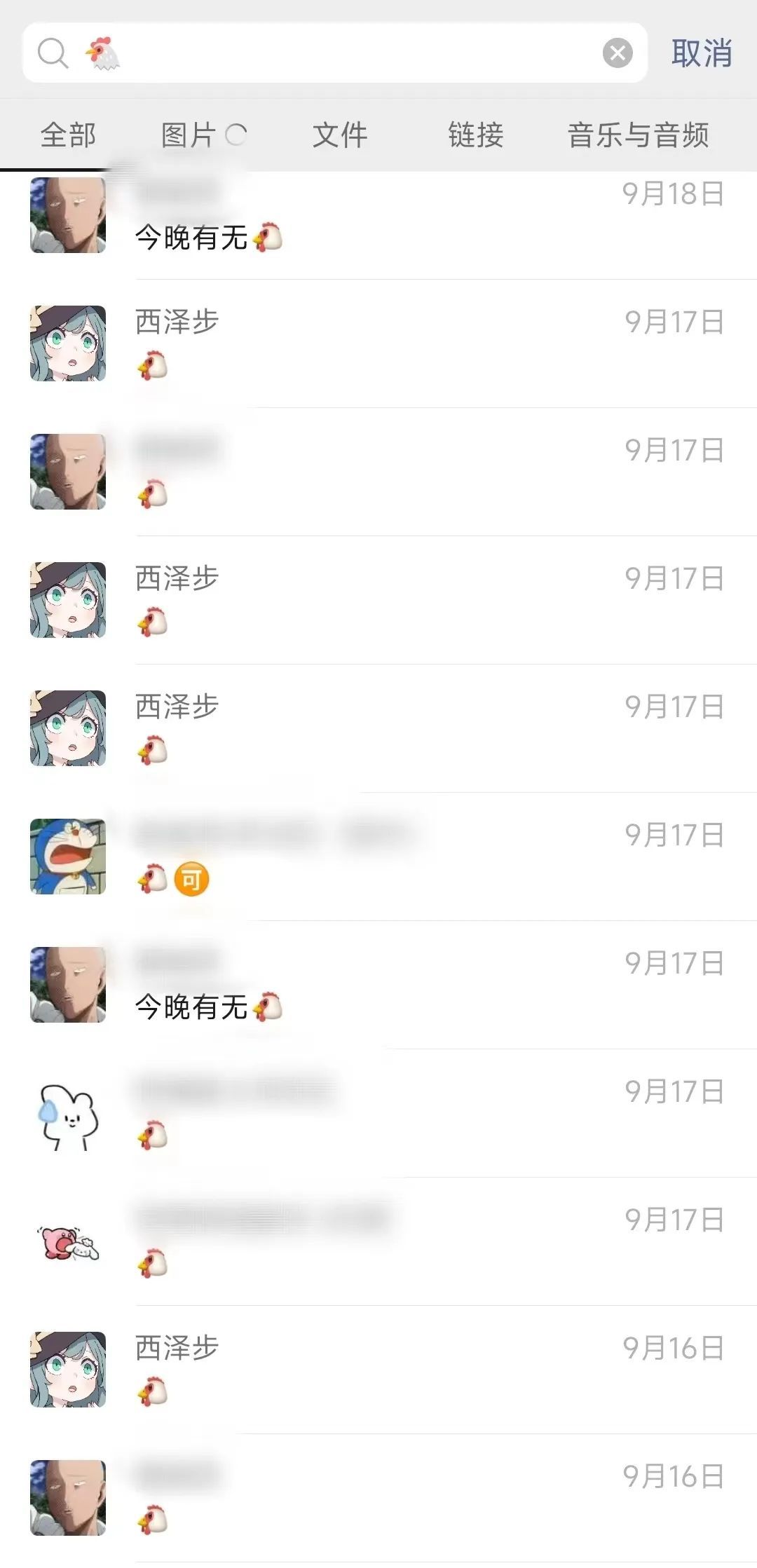Select the 全部 tab
The width and height of the screenshot is (757, 1568).
tap(68, 135)
